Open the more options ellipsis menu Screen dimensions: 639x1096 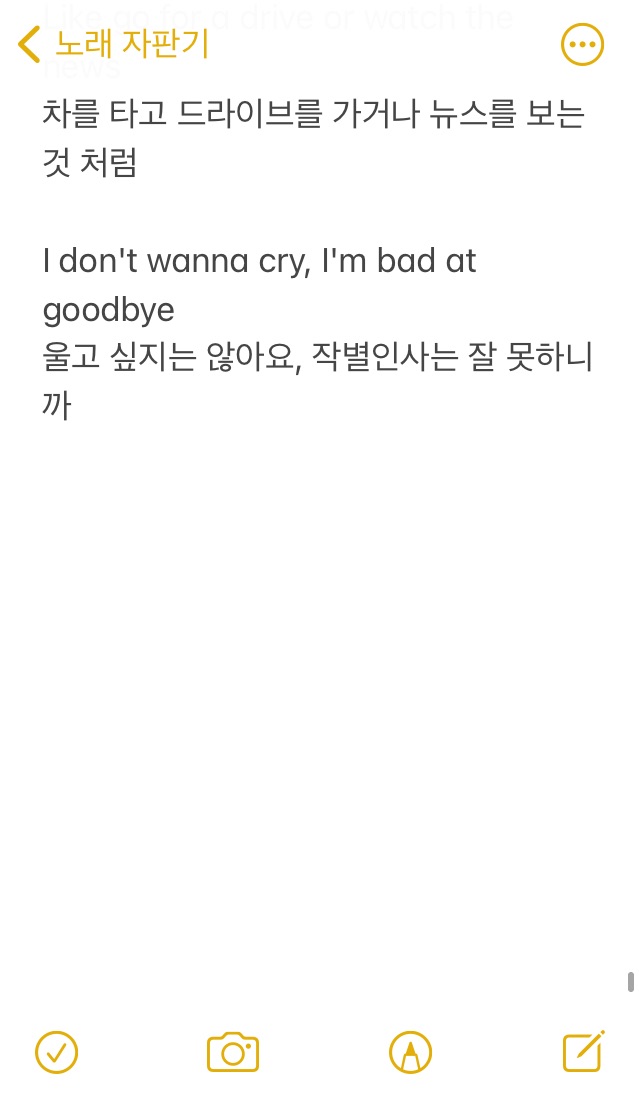[582, 45]
